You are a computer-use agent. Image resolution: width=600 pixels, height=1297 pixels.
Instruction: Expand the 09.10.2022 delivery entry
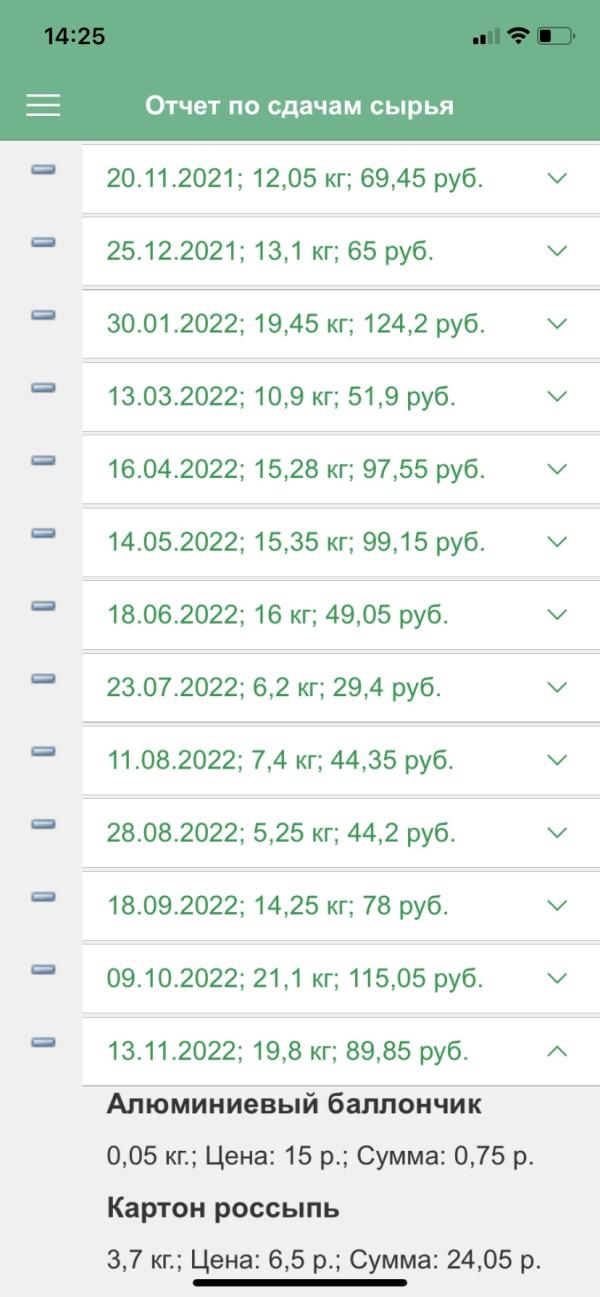558,978
